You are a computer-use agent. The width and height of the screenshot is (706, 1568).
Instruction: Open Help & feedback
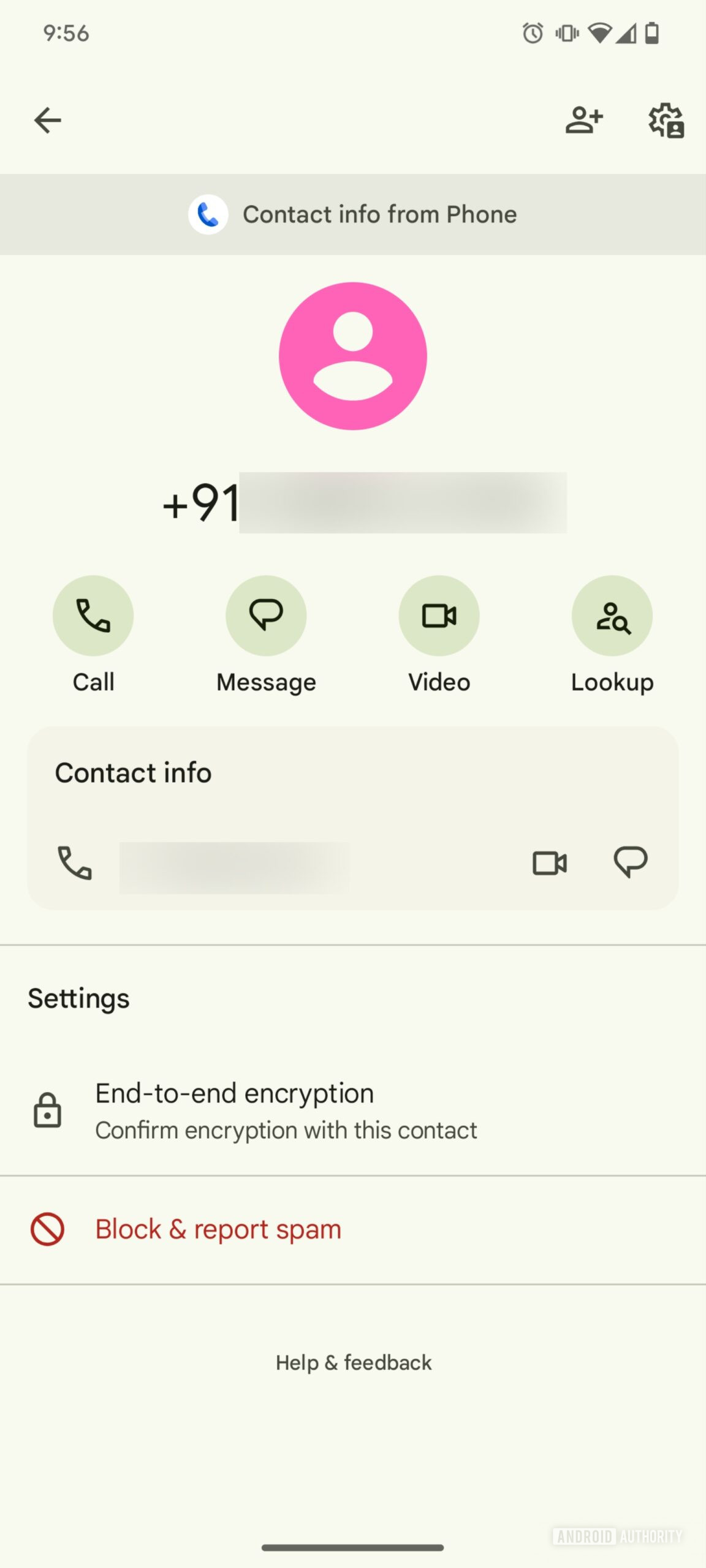(x=353, y=1362)
